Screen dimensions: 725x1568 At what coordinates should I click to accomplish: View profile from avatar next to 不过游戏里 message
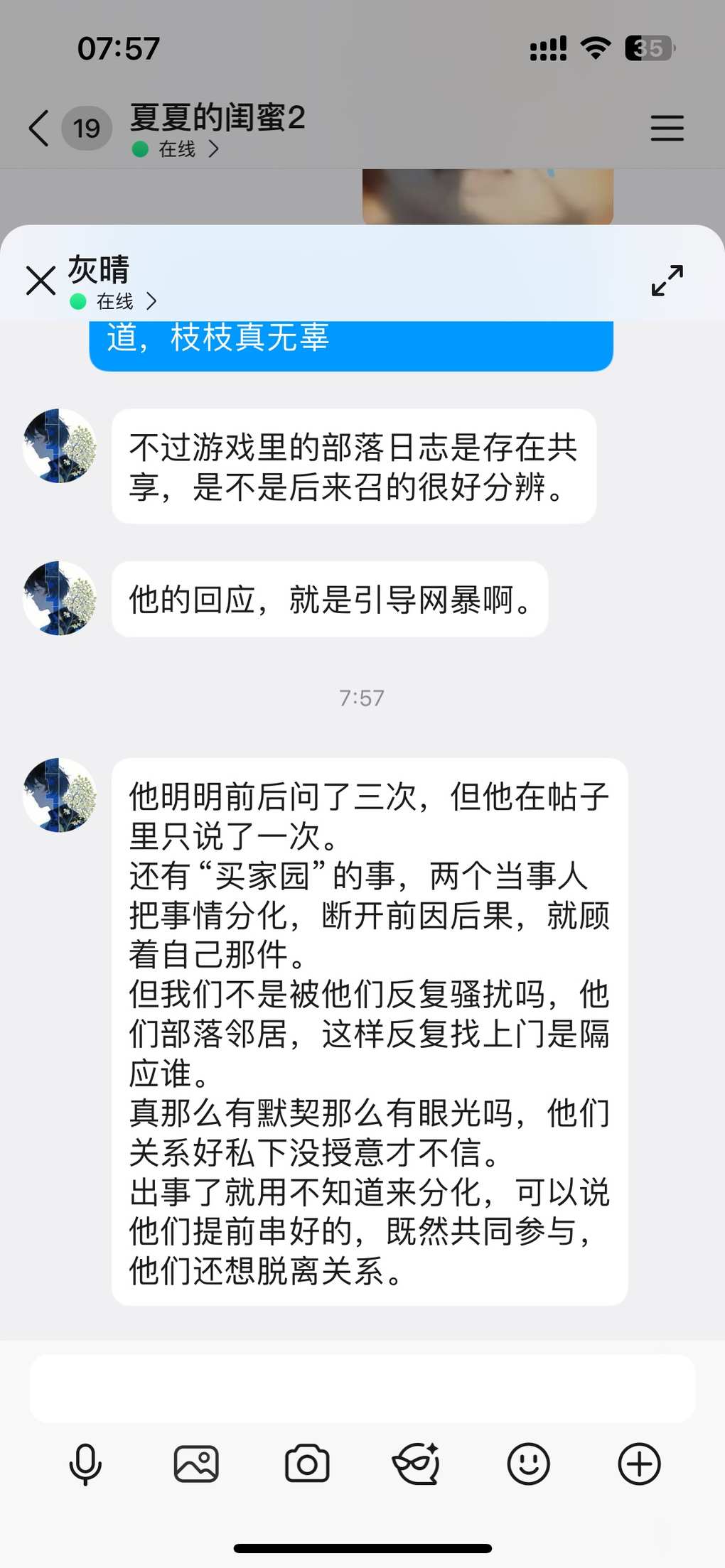click(x=60, y=445)
